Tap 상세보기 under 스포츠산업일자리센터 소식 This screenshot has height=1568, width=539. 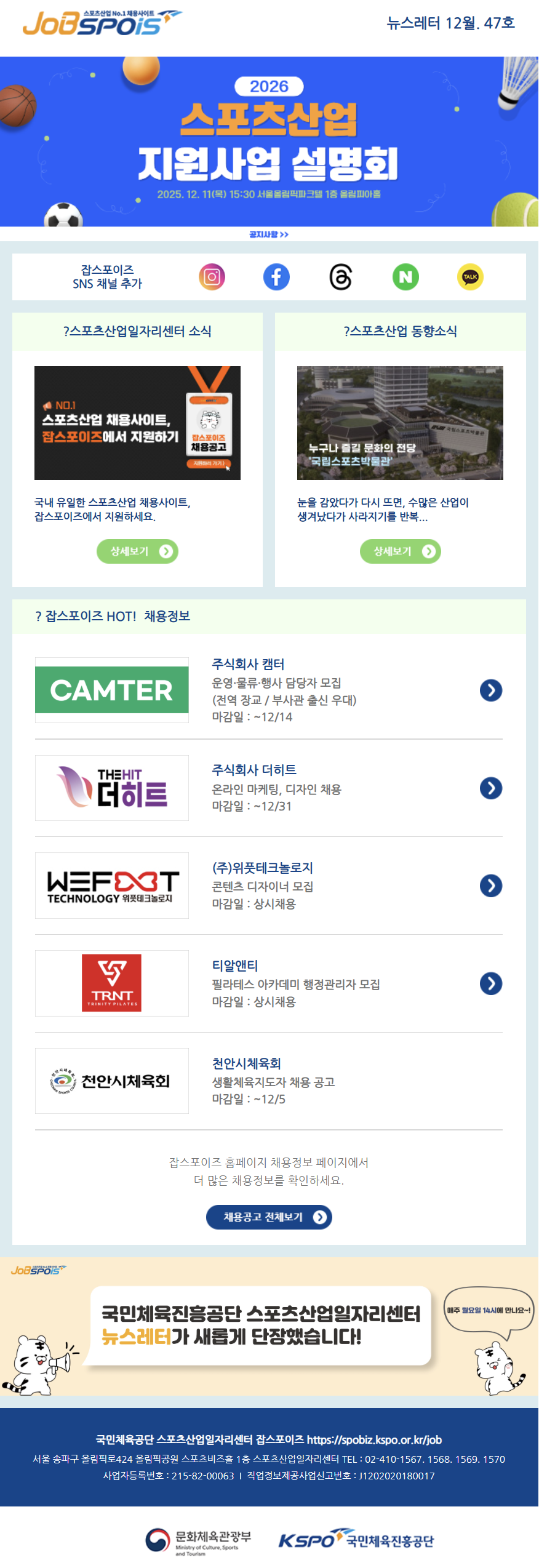click(x=137, y=551)
